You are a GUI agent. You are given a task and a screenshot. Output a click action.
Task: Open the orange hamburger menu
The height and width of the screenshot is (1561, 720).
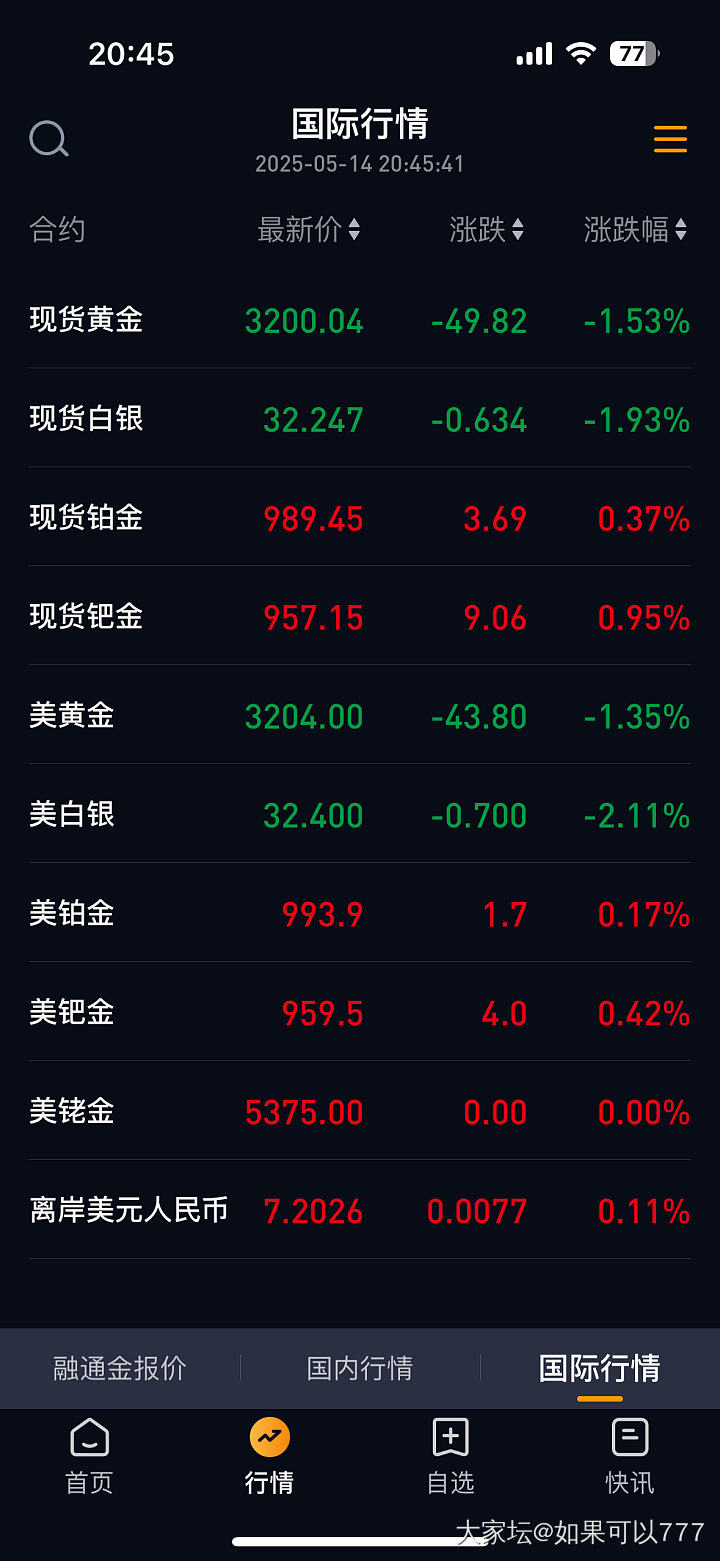(670, 139)
